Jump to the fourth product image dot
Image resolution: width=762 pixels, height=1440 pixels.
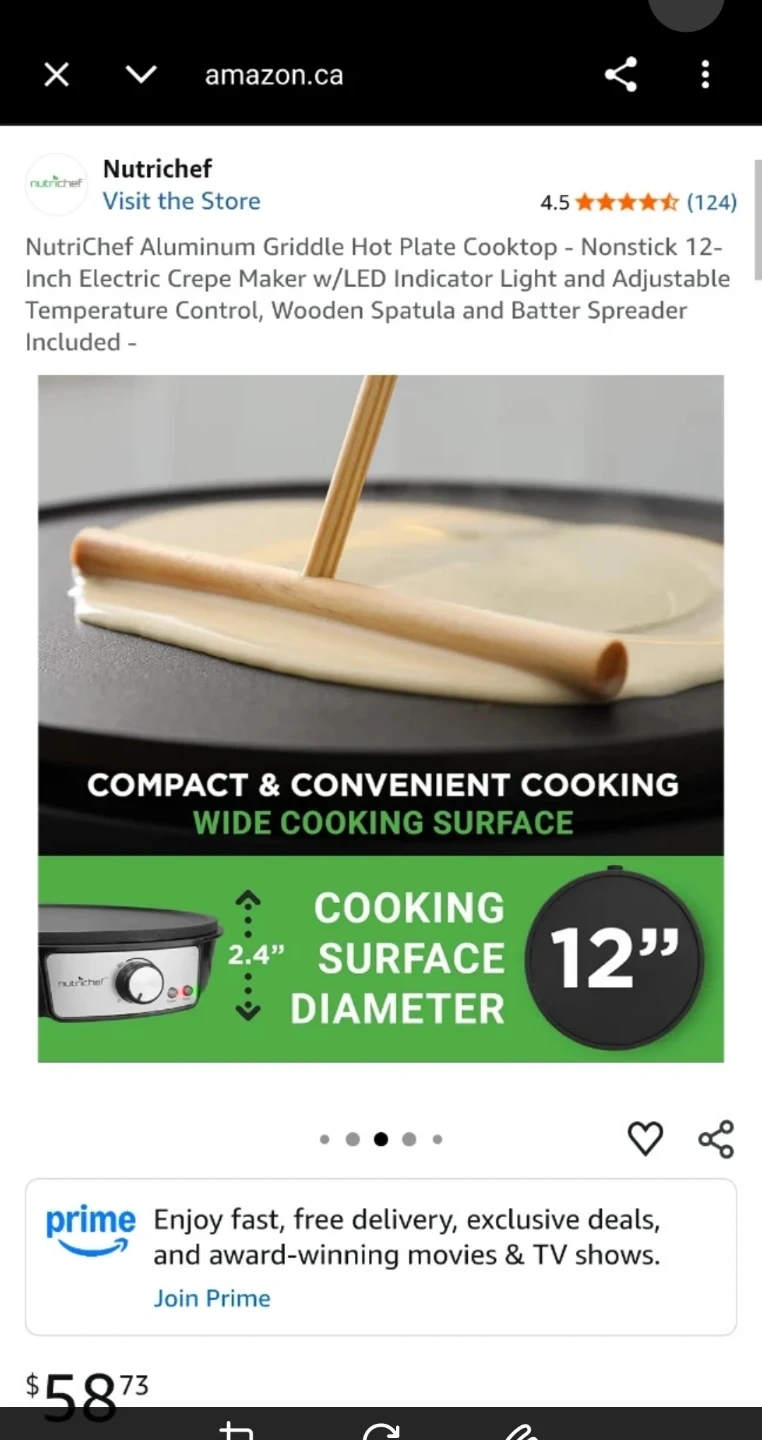409,1139
